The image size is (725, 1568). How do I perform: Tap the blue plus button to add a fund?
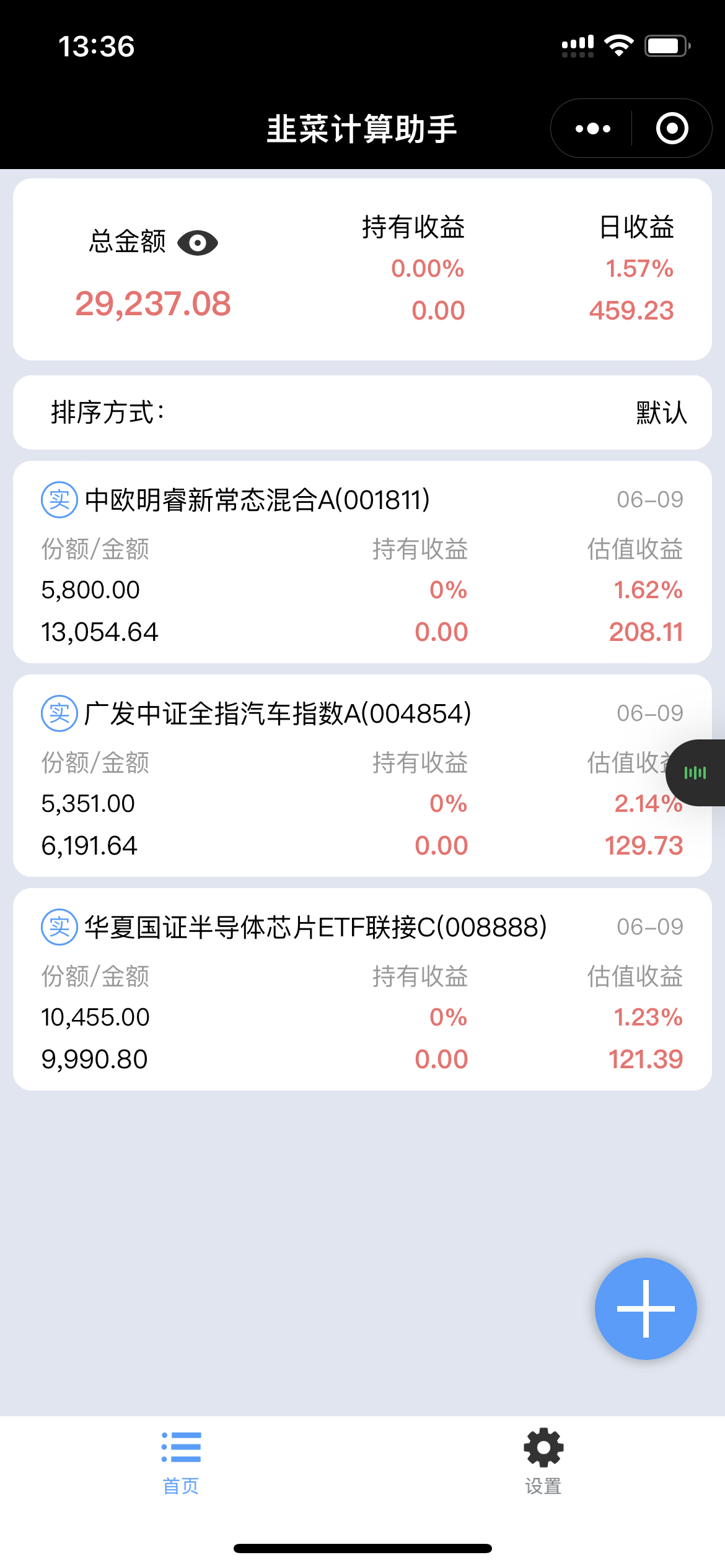[646, 1308]
